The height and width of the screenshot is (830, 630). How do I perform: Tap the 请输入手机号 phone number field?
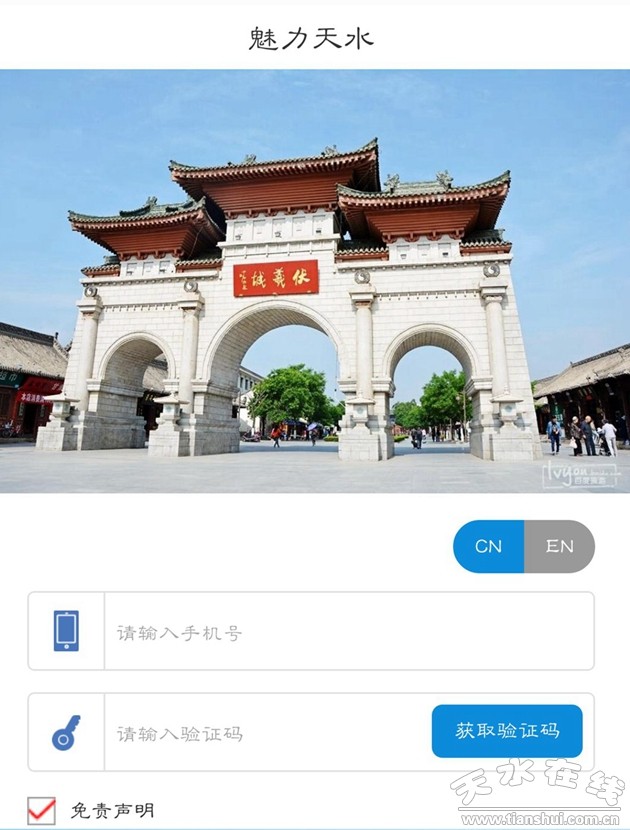pos(348,632)
